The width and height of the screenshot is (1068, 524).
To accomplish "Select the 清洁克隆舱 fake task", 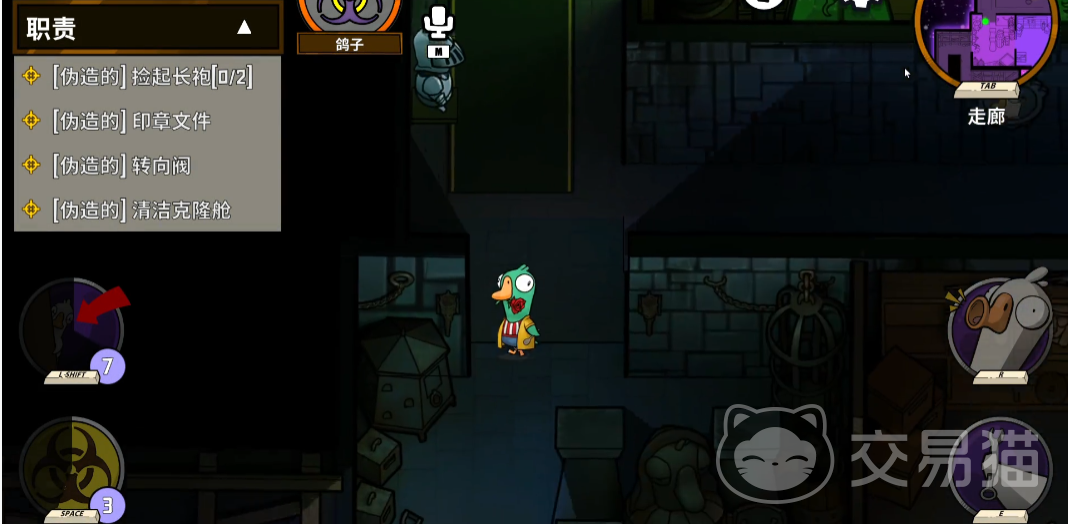I will click(140, 210).
